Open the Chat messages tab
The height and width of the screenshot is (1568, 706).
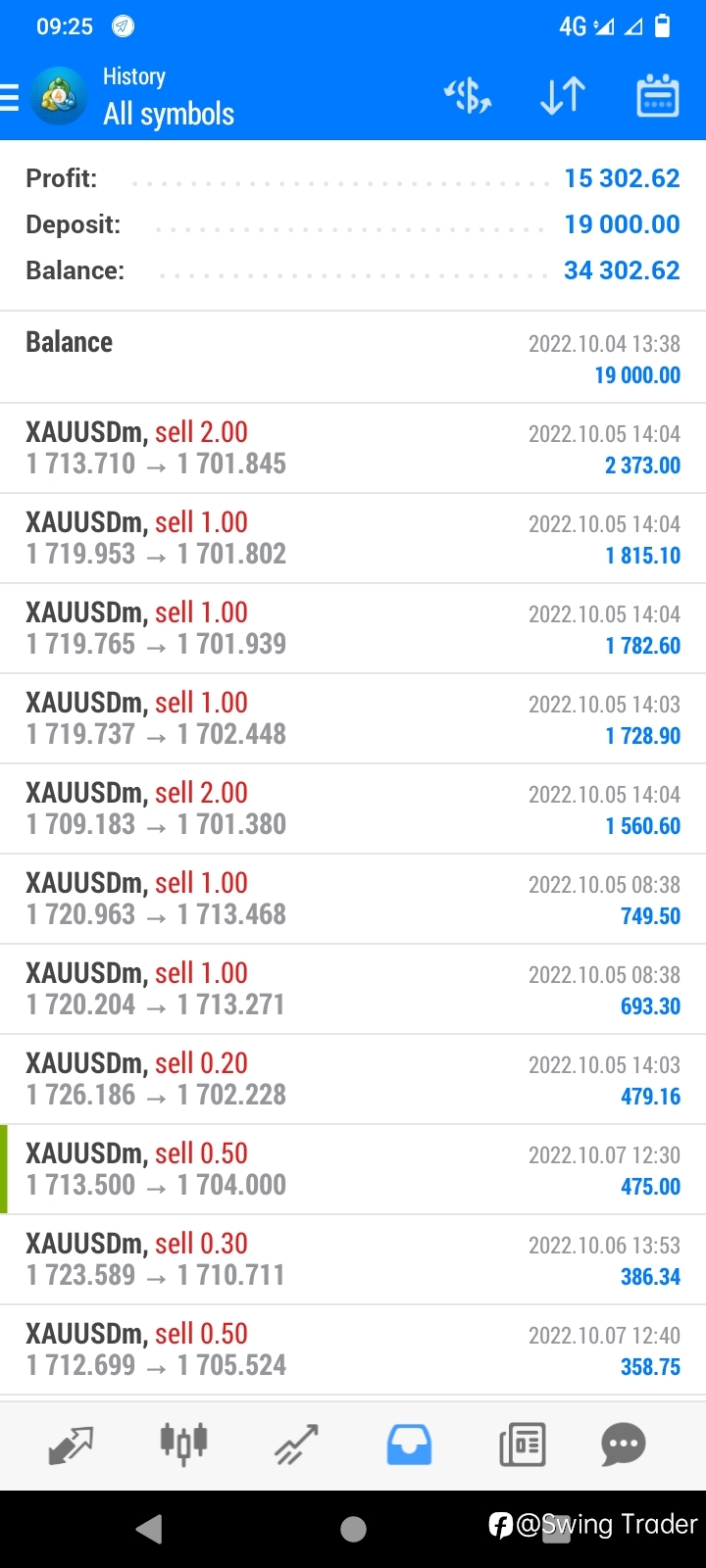tap(624, 1445)
